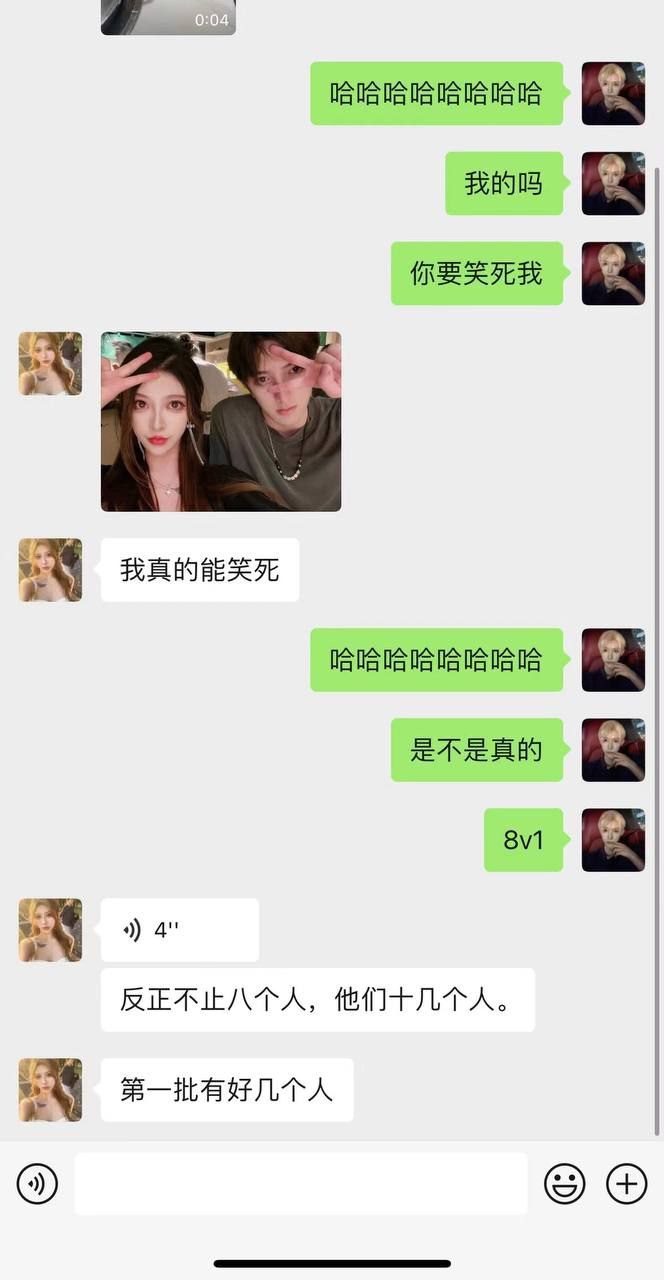Play the 4-second voice message
The width and height of the screenshot is (664, 1280).
tap(180, 930)
